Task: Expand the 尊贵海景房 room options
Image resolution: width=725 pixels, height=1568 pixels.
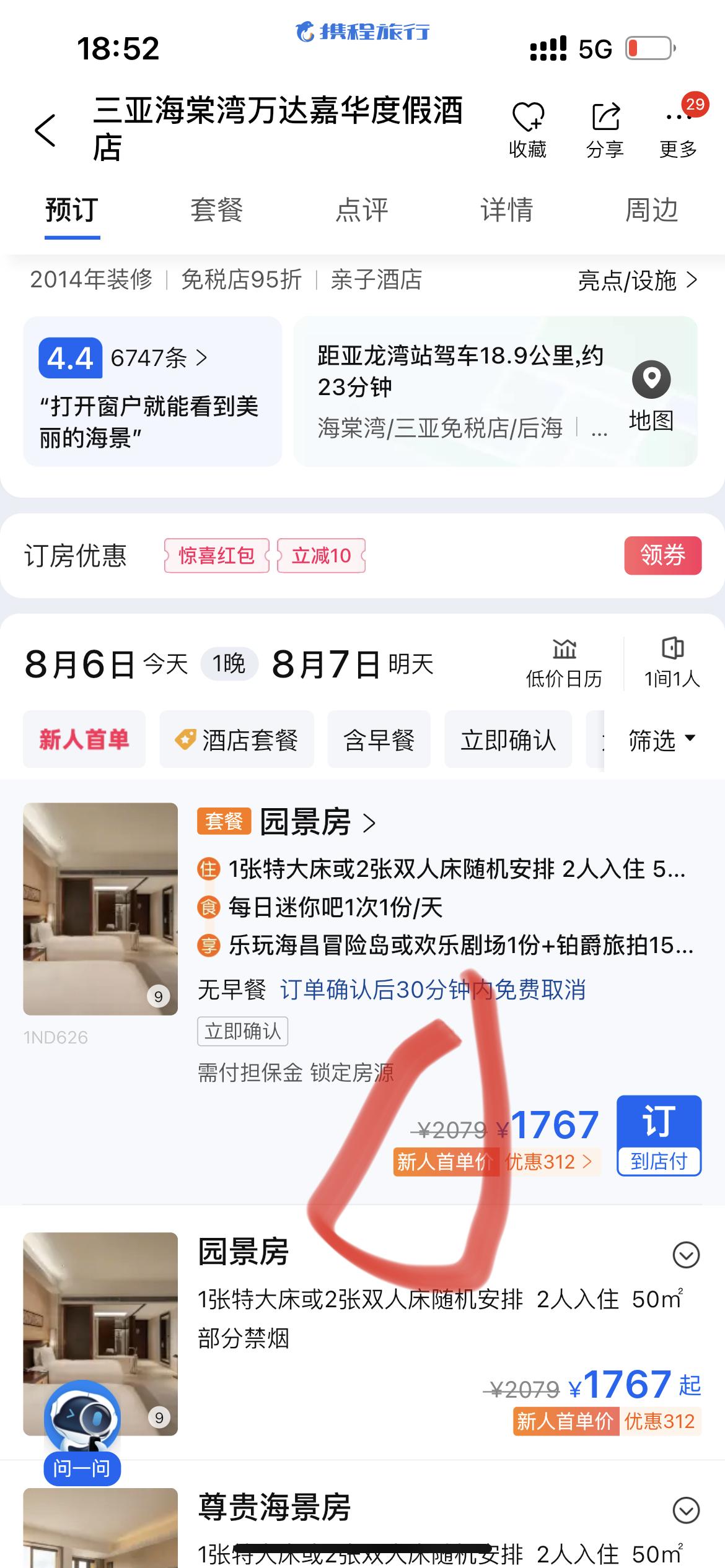Action: pyautogui.click(x=686, y=1510)
